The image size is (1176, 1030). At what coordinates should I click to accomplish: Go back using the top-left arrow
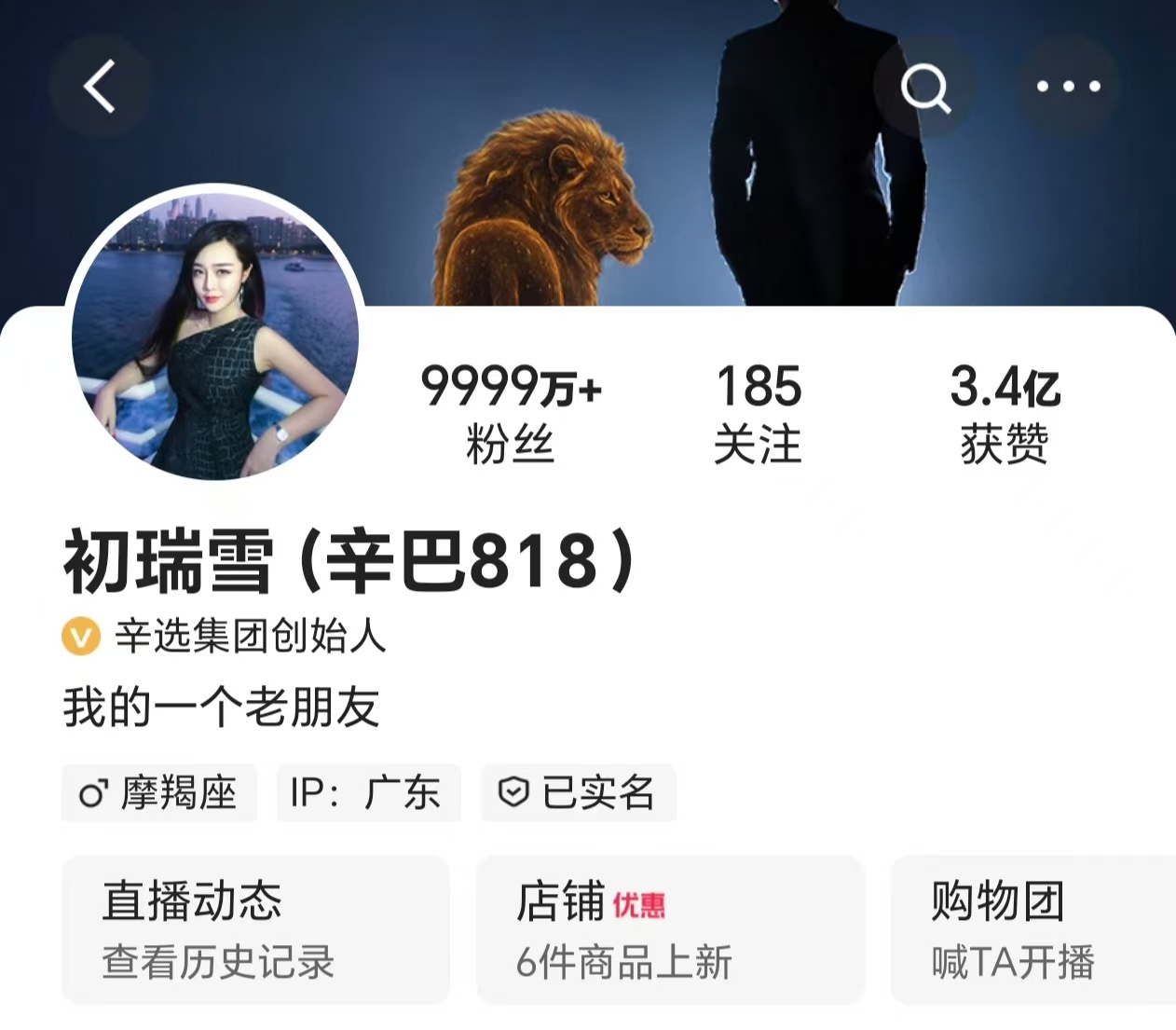pos(100,87)
